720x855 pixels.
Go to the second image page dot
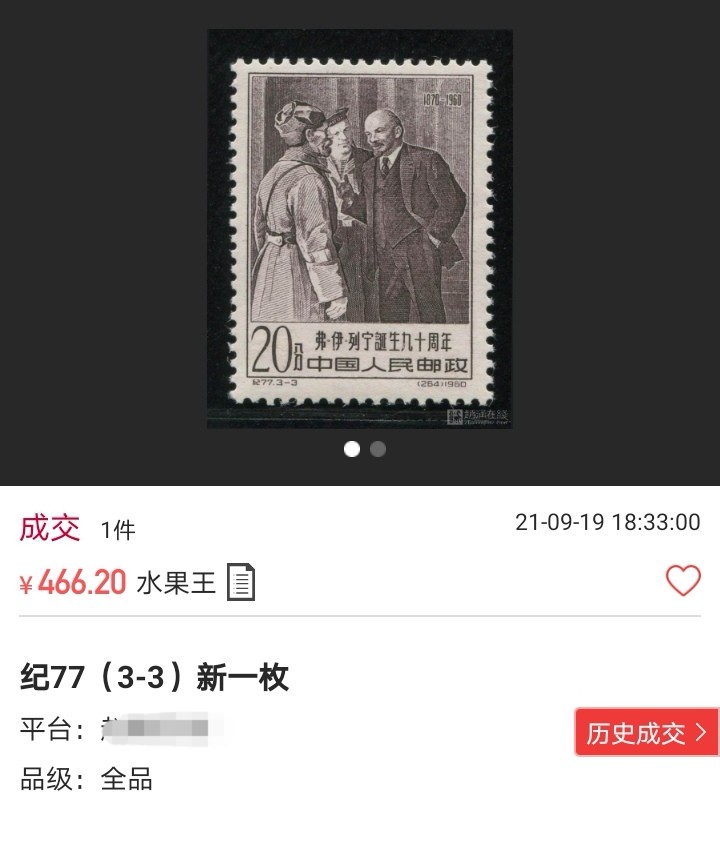point(378,449)
